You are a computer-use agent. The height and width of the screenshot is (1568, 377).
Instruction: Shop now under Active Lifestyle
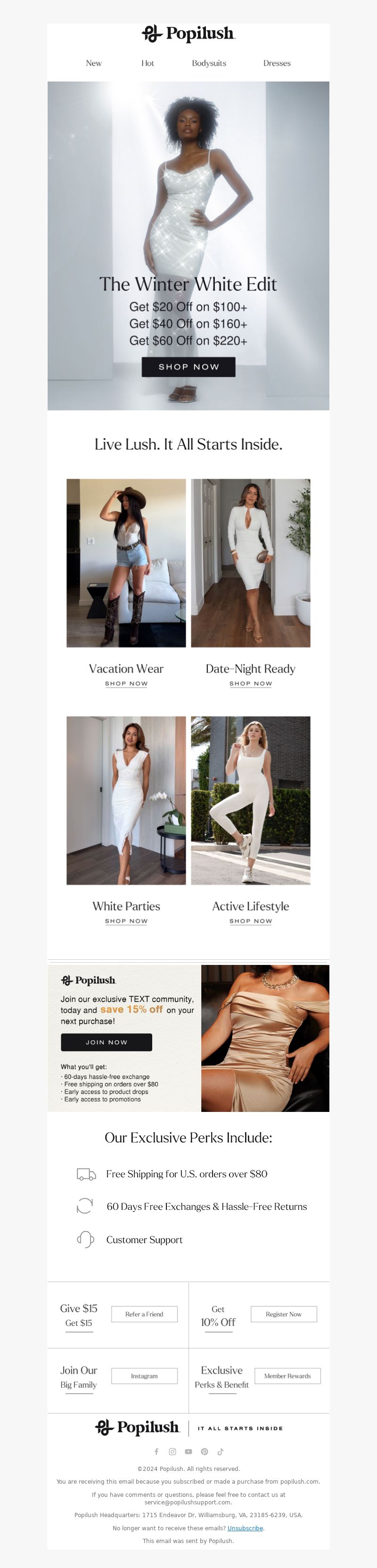tap(250, 921)
